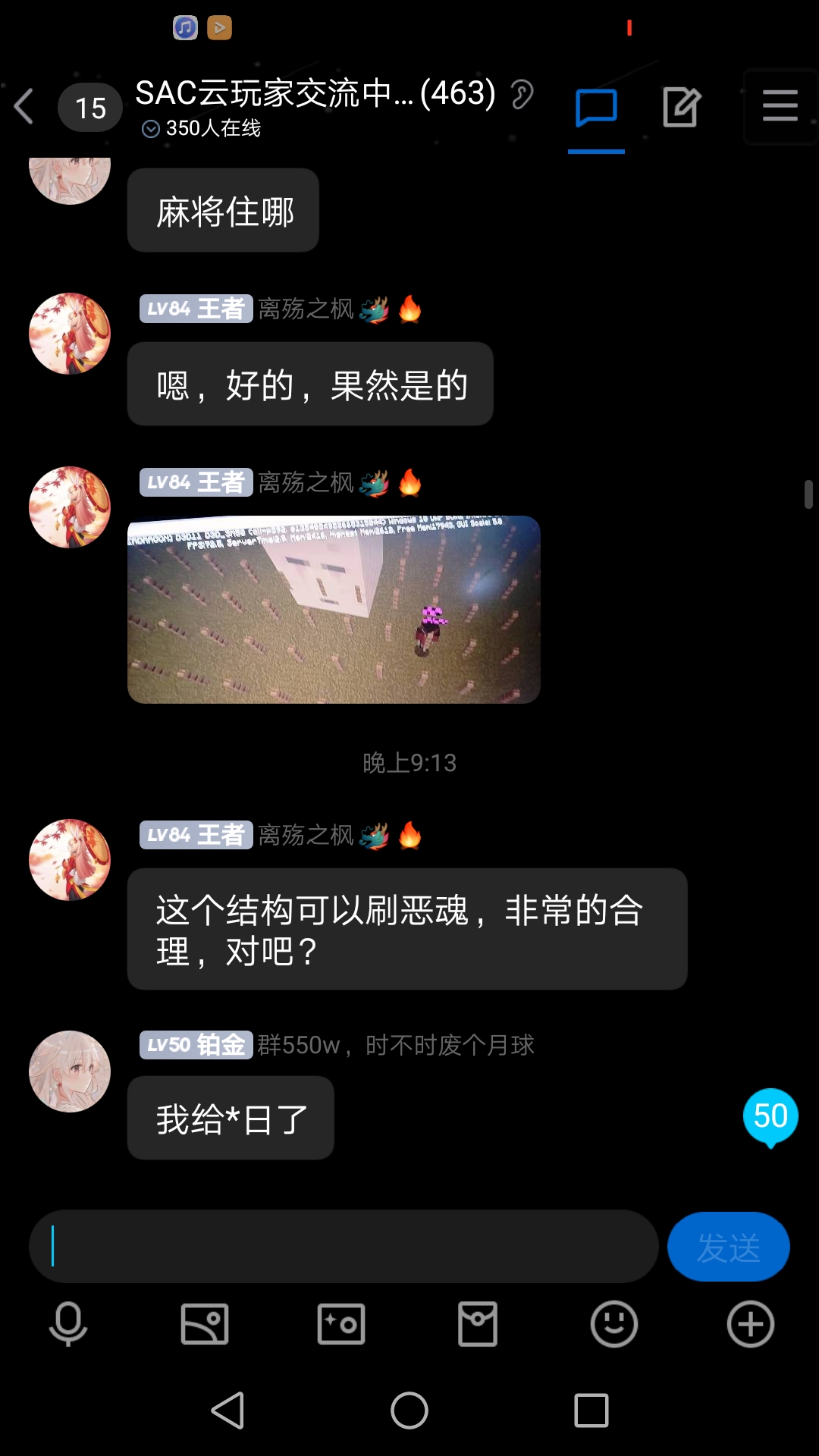The width and height of the screenshot is (819, 1456).
Task: Jump to the 50 unread messages bubble
Action: point(770,1116)
